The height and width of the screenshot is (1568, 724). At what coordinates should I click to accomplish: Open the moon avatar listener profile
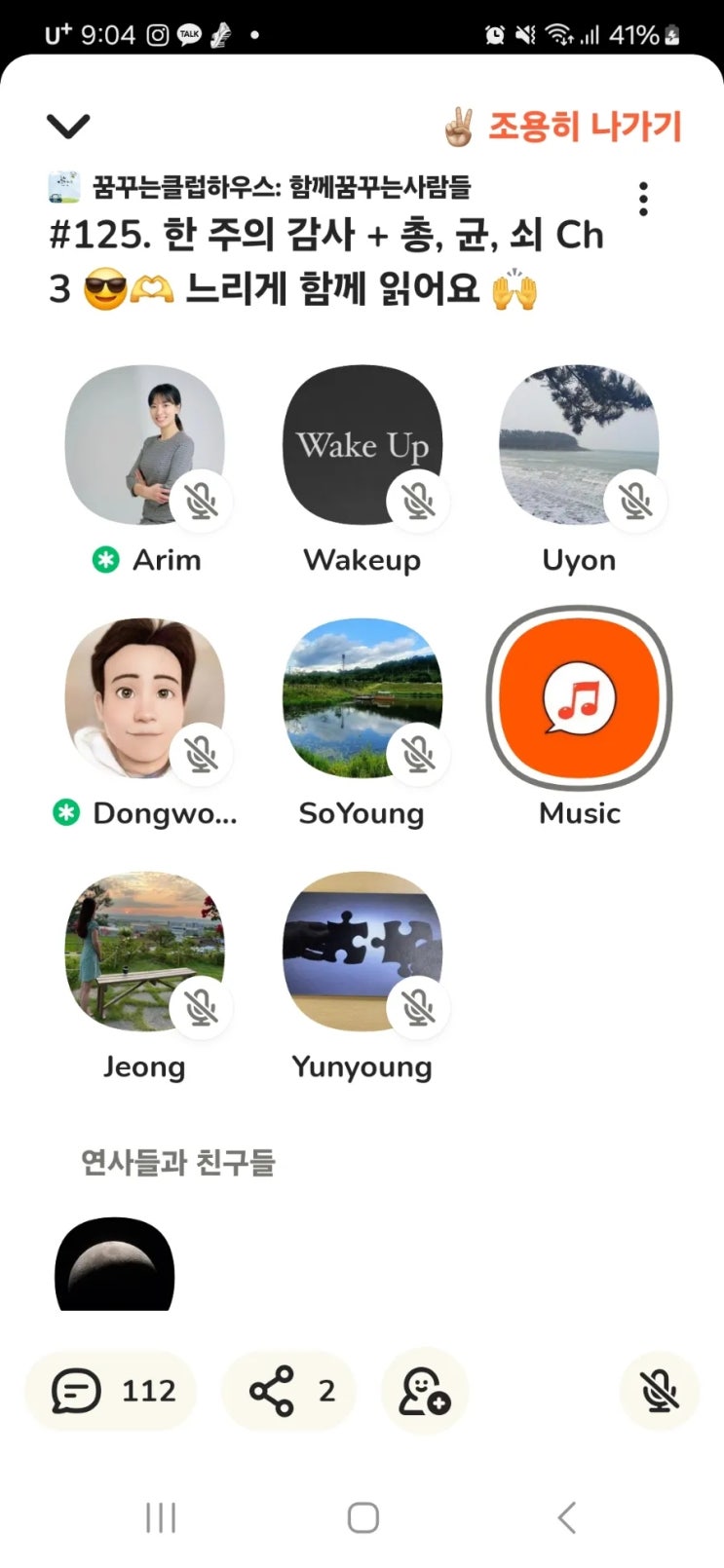tap(115, 1264)
